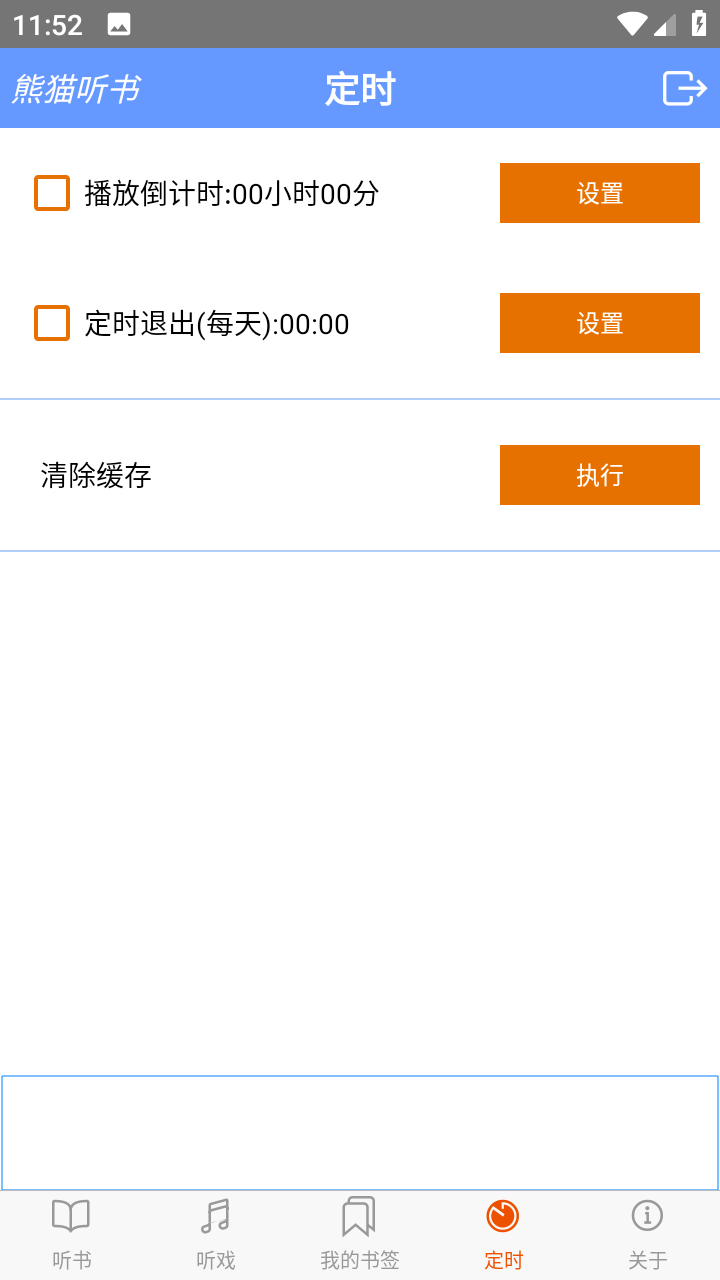Tap the 关于 info icon

647,1217
